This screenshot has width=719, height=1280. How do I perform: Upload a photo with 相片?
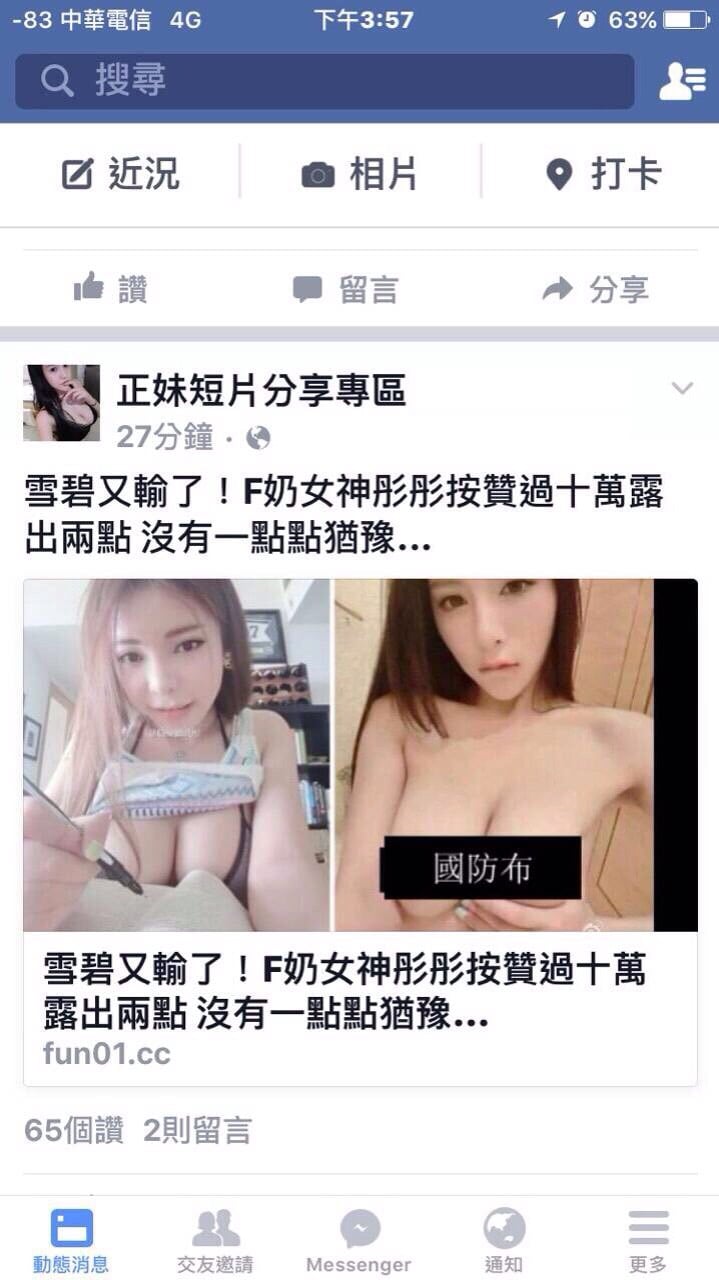[x=359, y=175]
